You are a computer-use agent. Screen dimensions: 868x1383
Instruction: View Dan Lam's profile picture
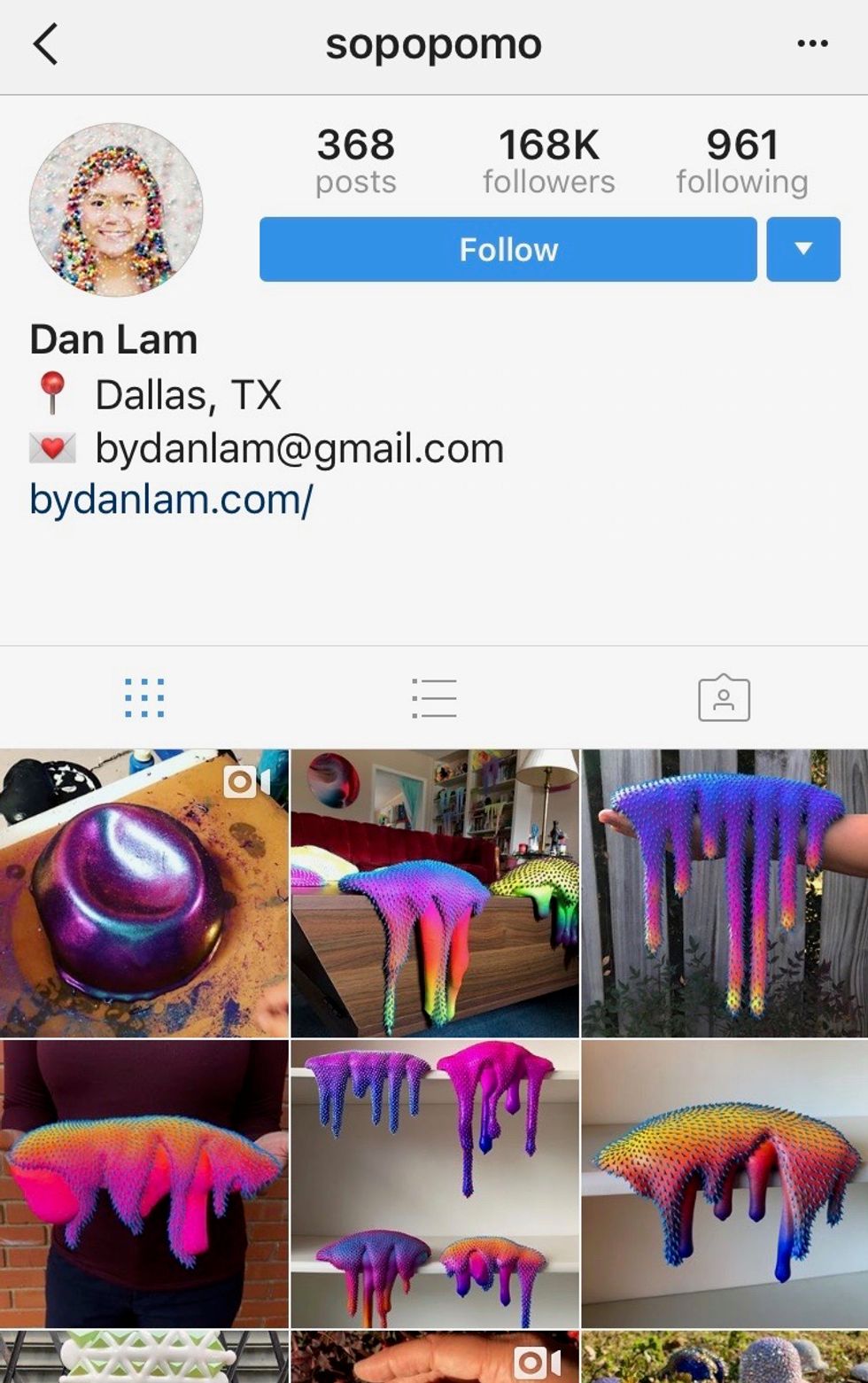(x=116, y=210)
